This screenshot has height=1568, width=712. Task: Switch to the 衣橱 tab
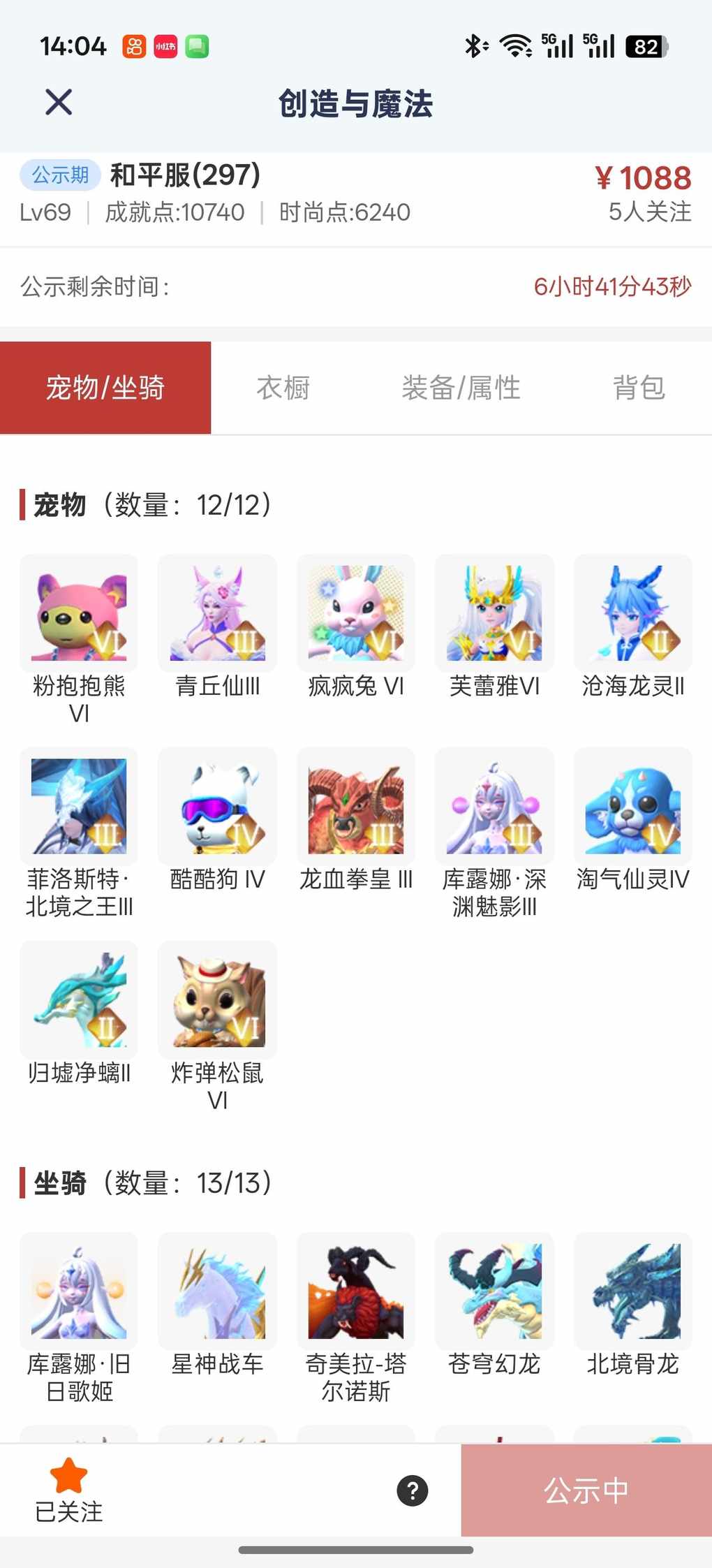(283, 388)
